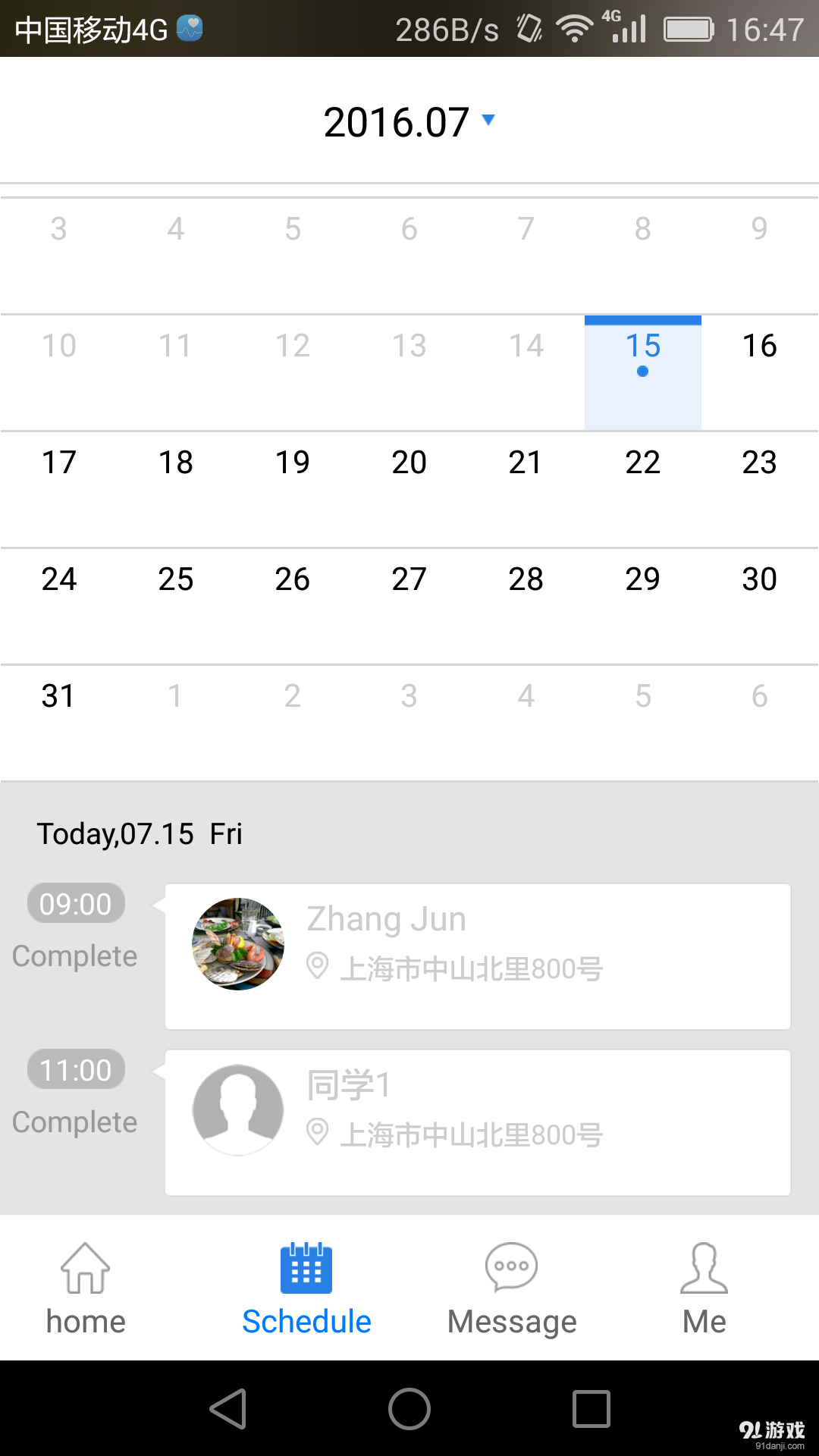Tap Complete status under 09:00
The height and width of the screenshot is (1456, 819).
pos(74,955)
